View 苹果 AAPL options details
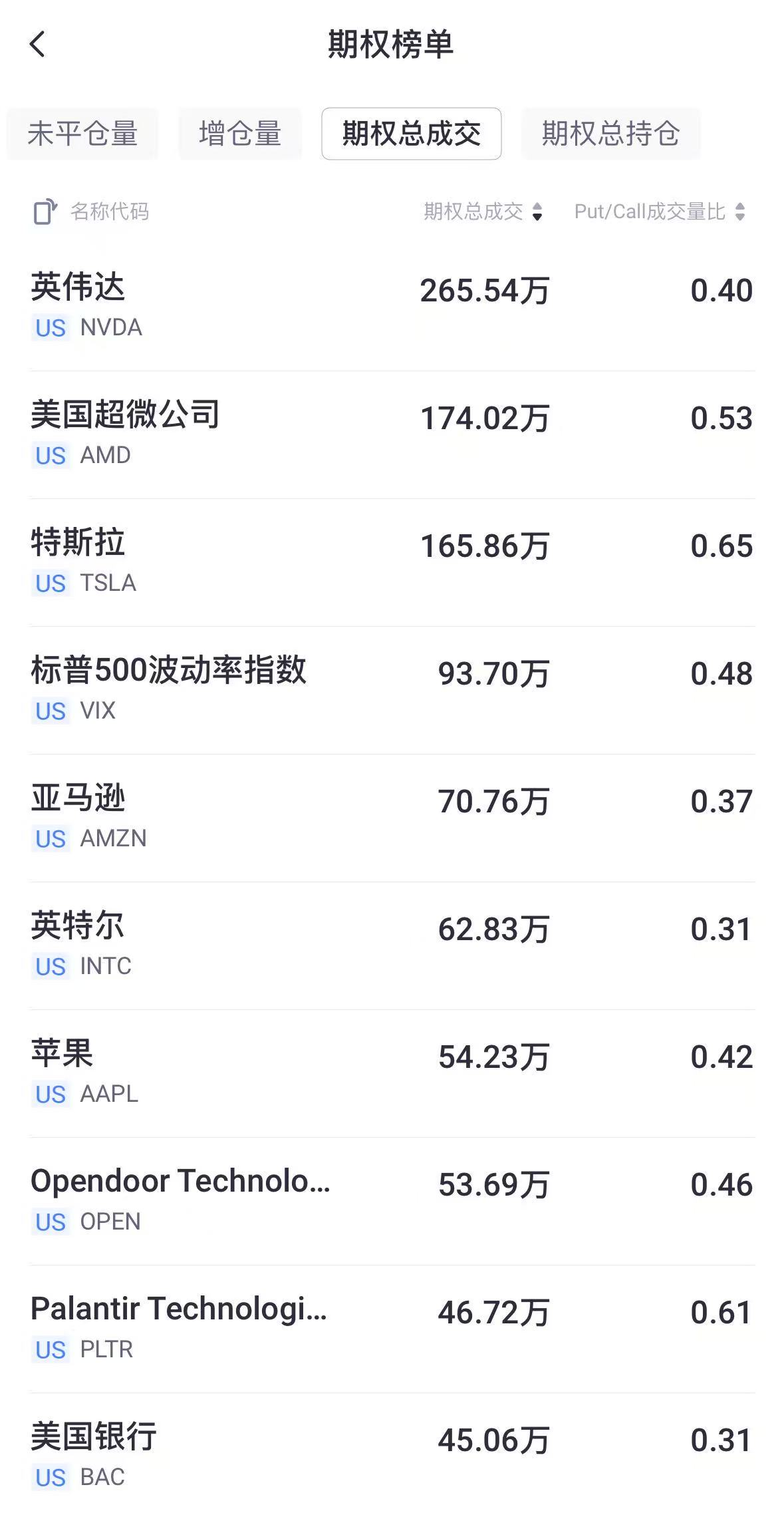 pos(392,1073)
